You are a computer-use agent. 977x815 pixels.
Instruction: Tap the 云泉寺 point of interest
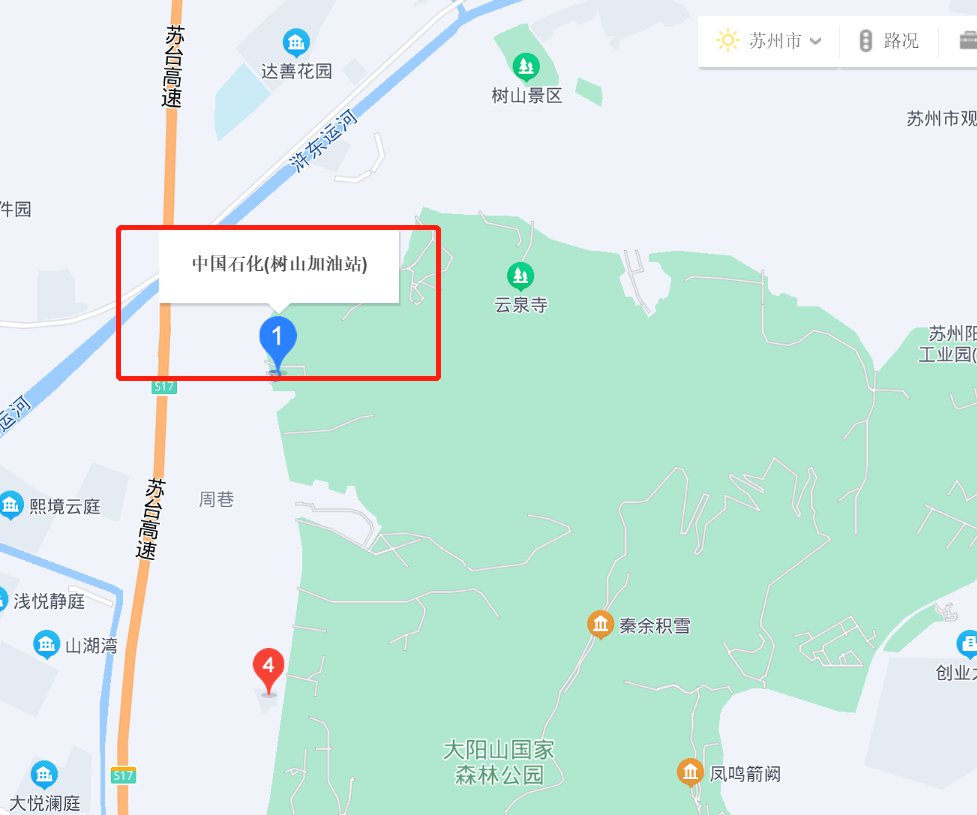click(520, 274)
